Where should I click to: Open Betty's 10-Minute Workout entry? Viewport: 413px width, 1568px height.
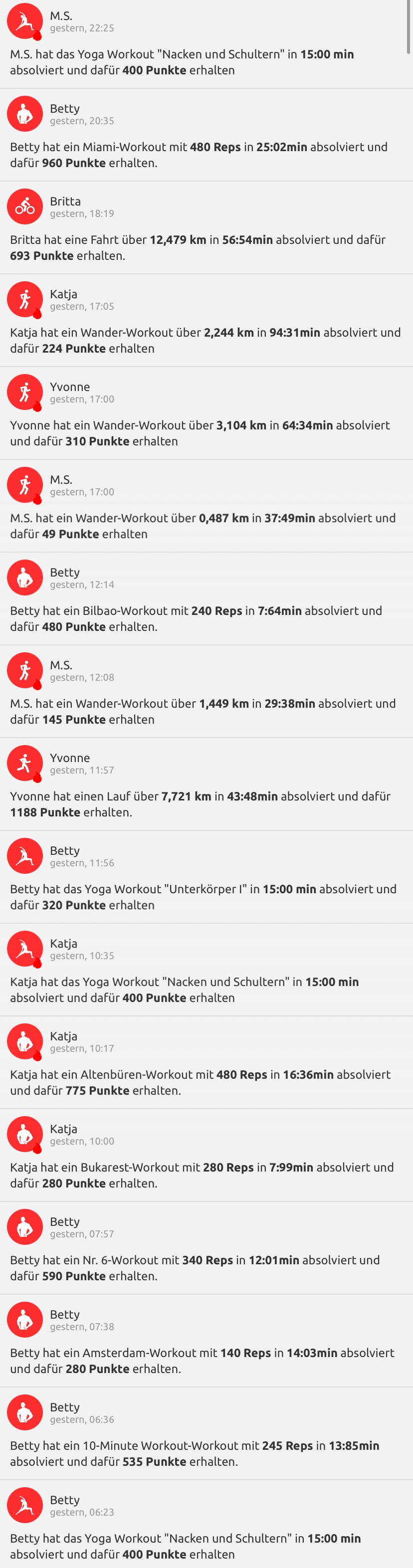[206, 1453]
